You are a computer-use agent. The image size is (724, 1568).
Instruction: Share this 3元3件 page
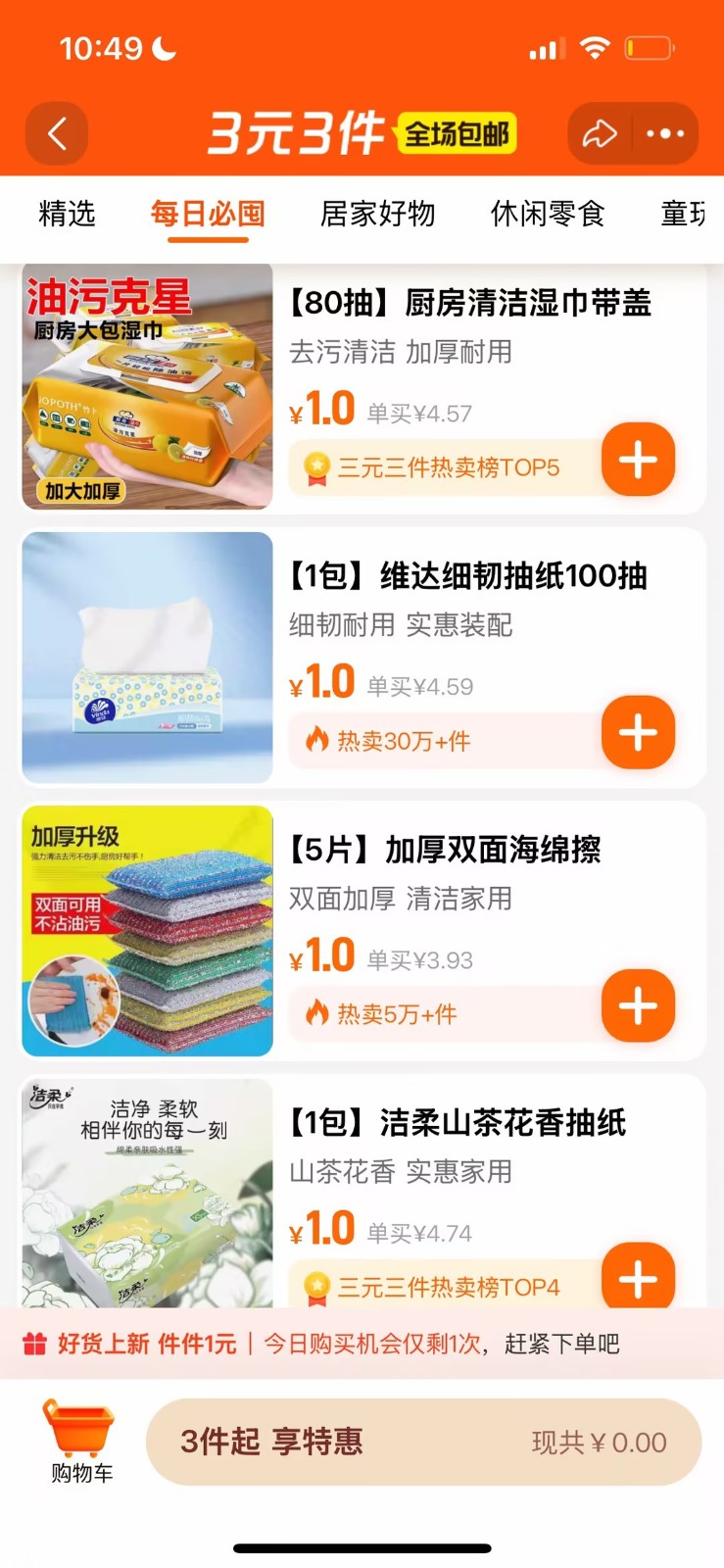(600, 134)
